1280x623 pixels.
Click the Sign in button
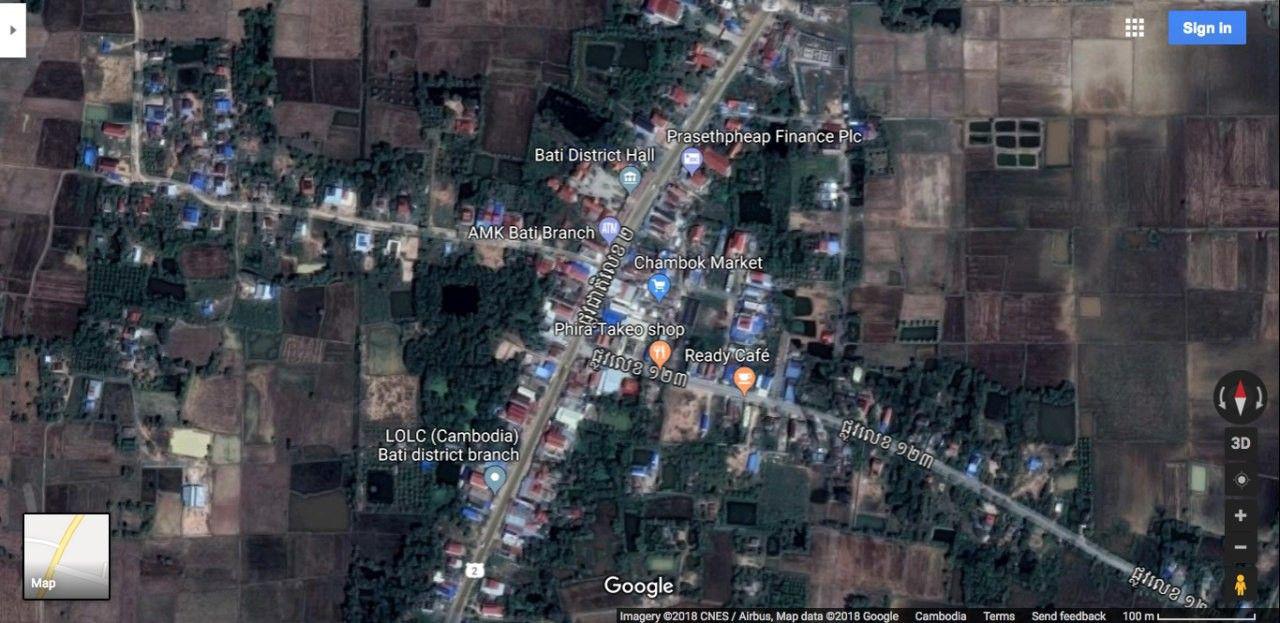click(1206, 28)
